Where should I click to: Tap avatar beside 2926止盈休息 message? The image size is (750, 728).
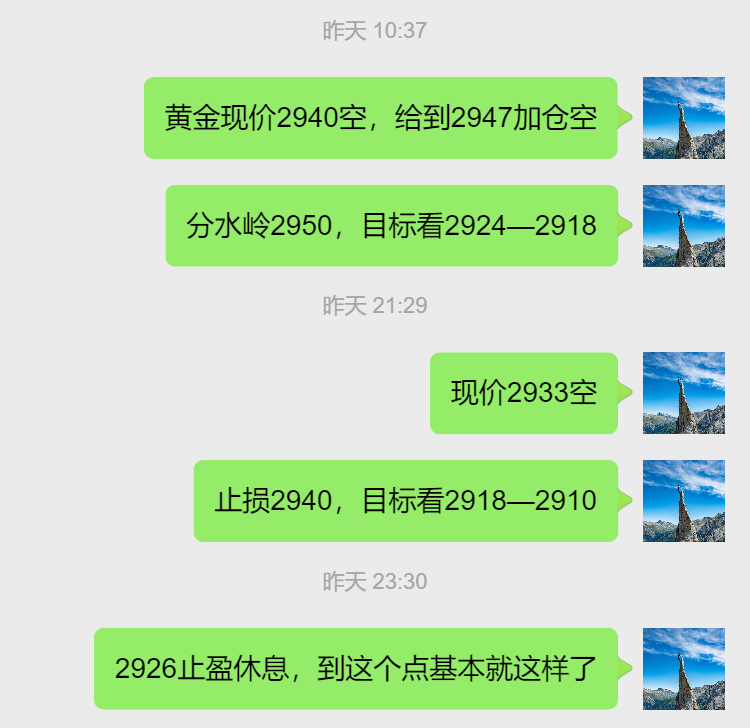coord(683,668)
